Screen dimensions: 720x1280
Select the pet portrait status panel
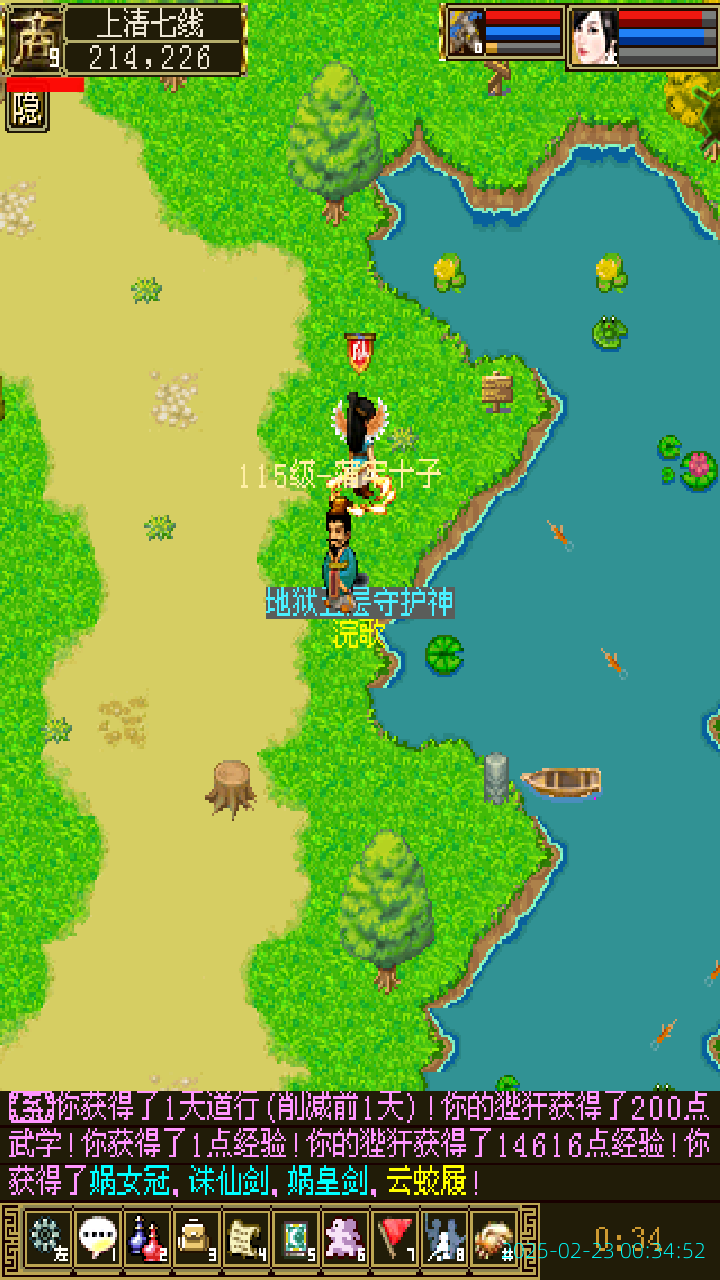point(505,36)
